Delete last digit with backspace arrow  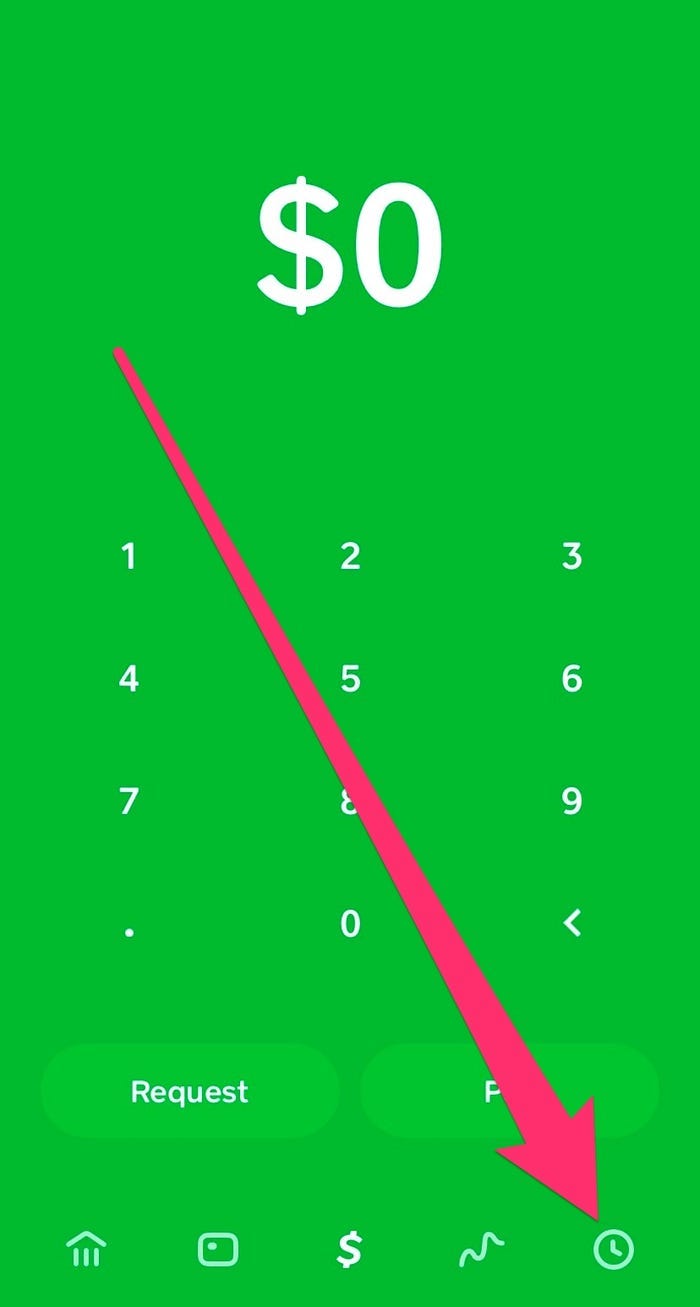571,924
